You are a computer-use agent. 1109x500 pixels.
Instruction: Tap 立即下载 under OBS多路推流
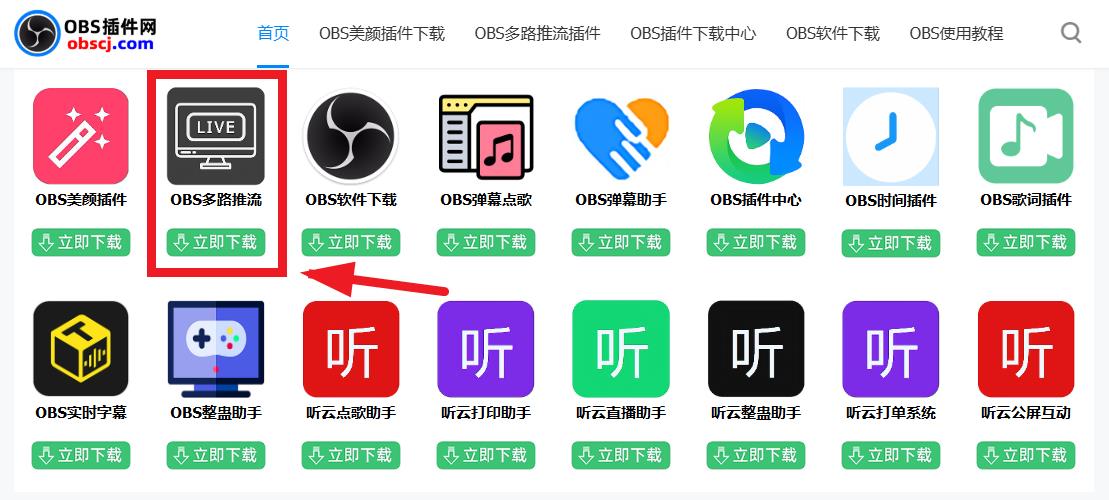tap(216, 242)
